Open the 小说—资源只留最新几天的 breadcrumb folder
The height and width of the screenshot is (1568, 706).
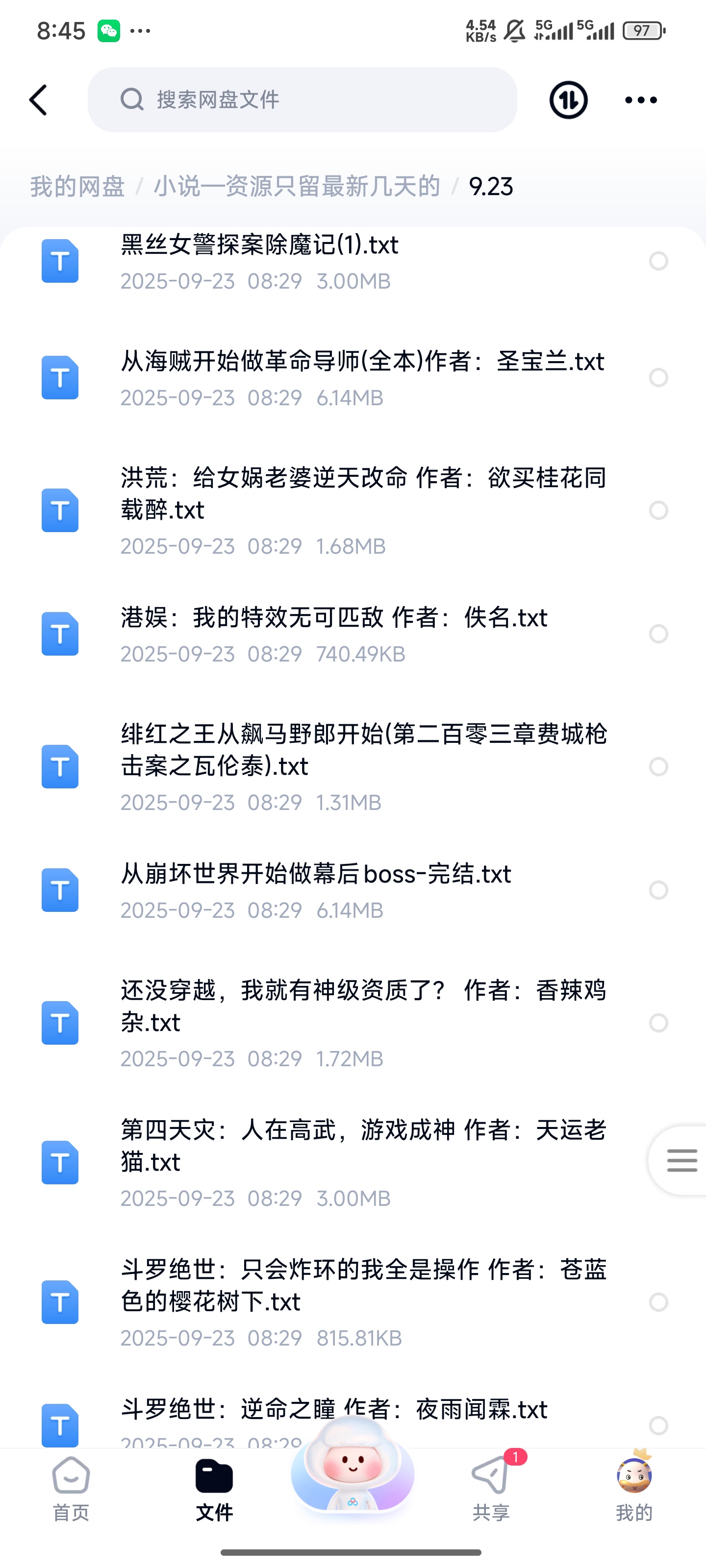297,186
